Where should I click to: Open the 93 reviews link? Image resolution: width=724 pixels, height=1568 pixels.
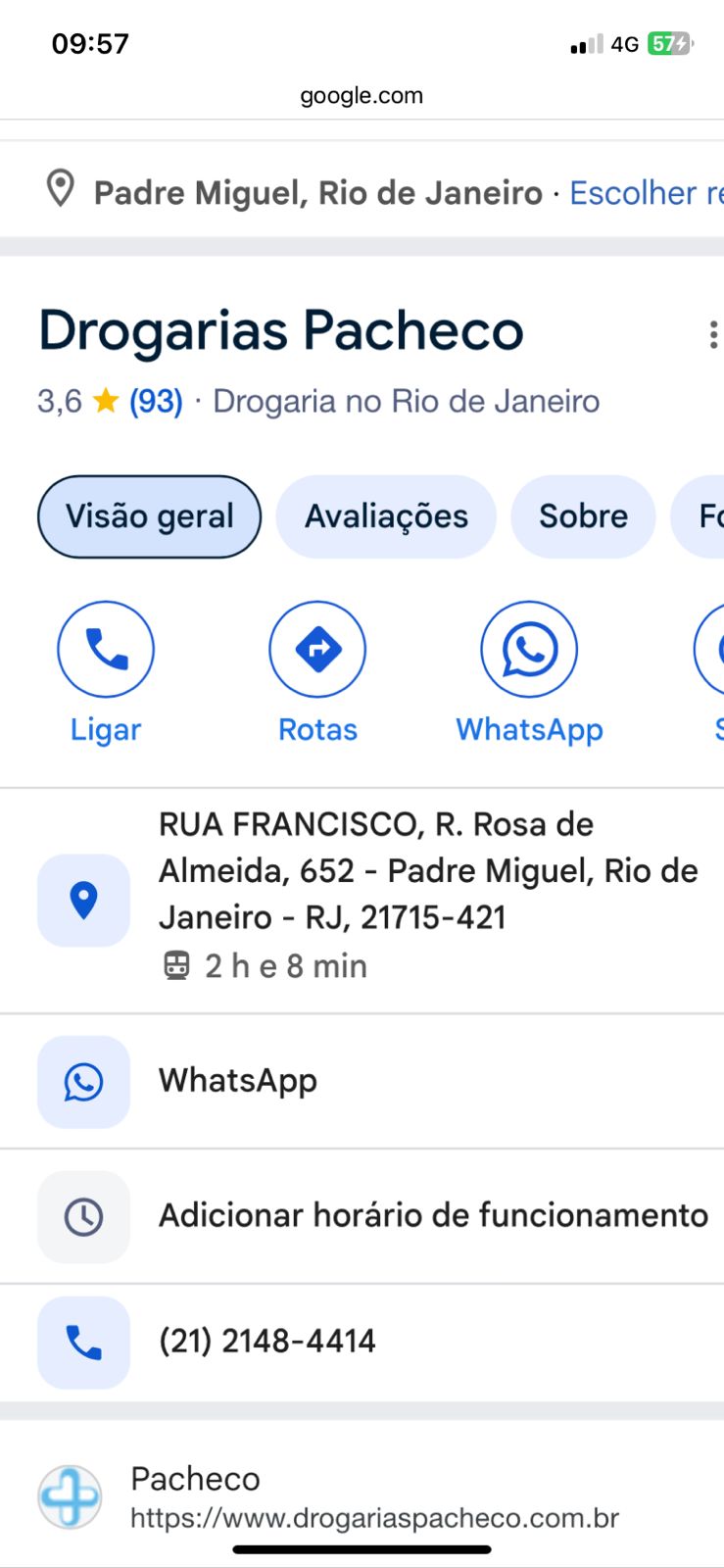pos(156,401)
